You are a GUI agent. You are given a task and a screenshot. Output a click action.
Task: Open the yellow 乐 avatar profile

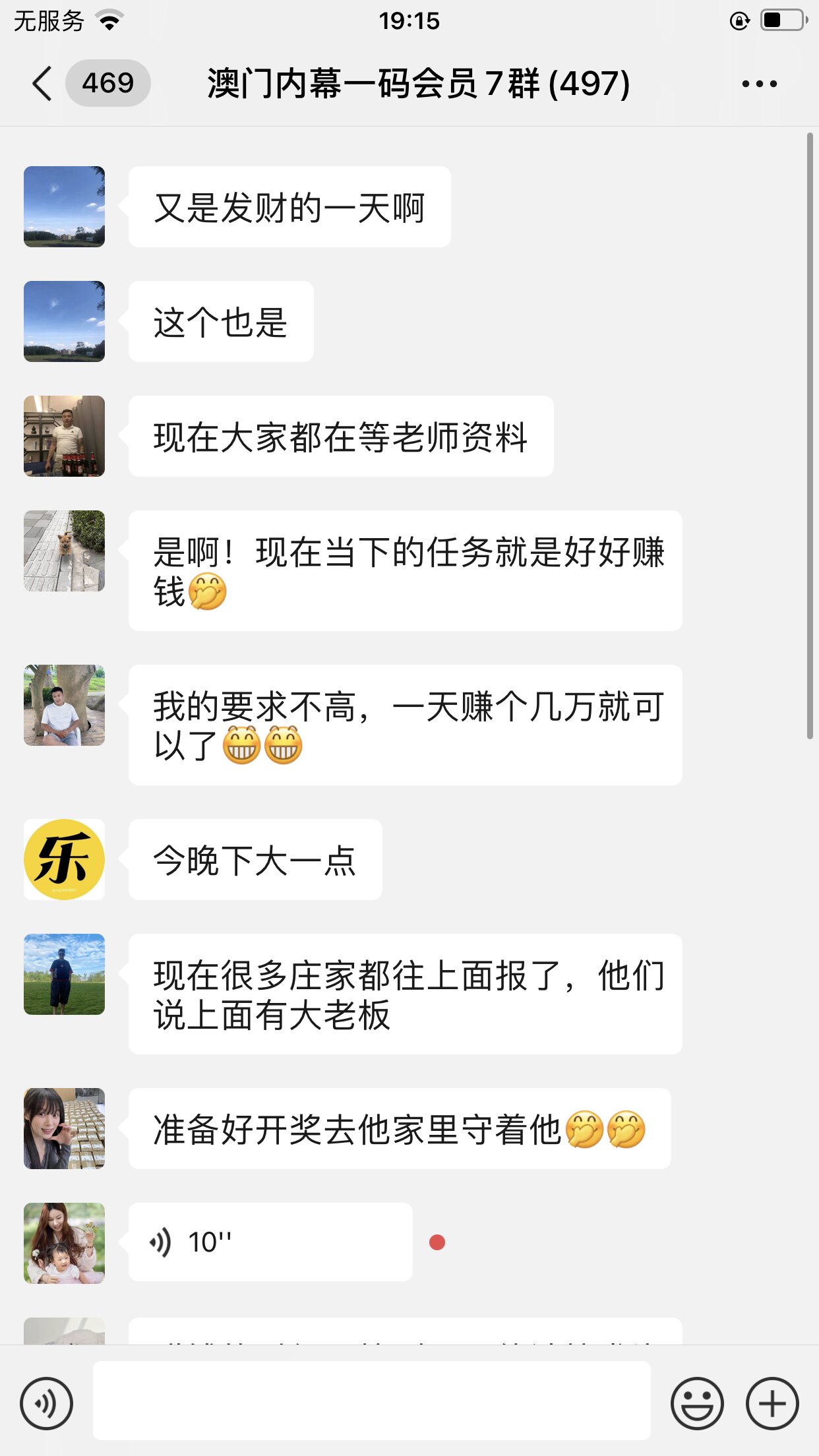[x=64, y=859]
